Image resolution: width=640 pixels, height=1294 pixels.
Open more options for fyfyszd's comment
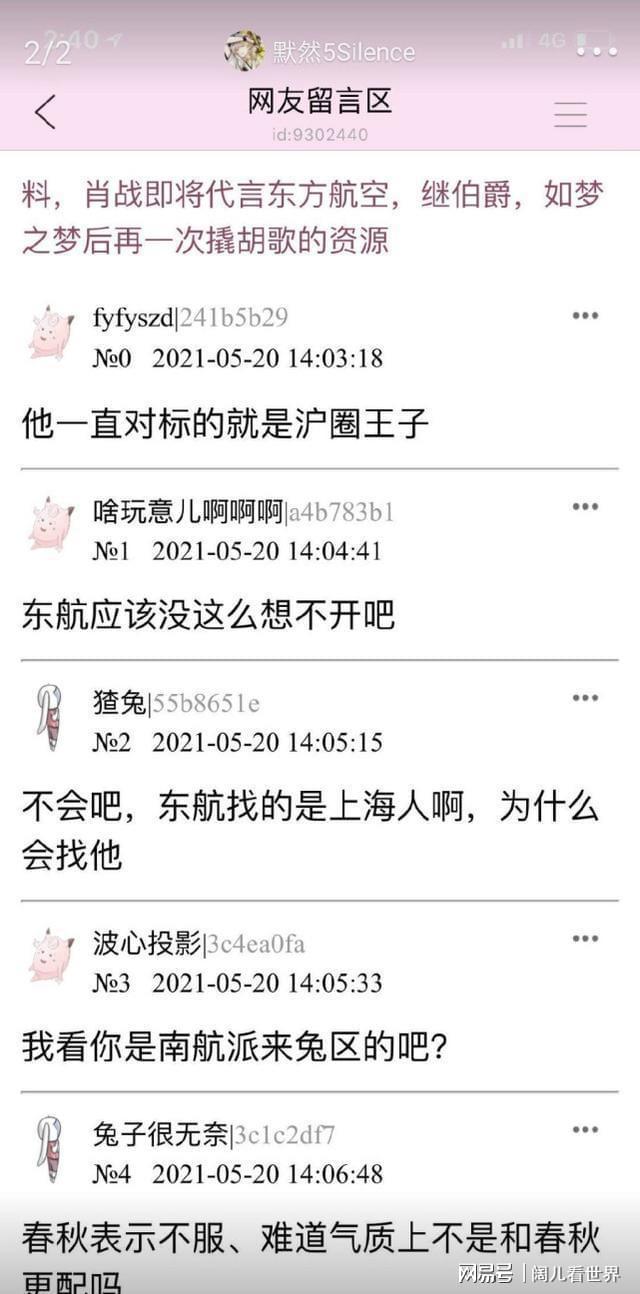pos(585,316)
